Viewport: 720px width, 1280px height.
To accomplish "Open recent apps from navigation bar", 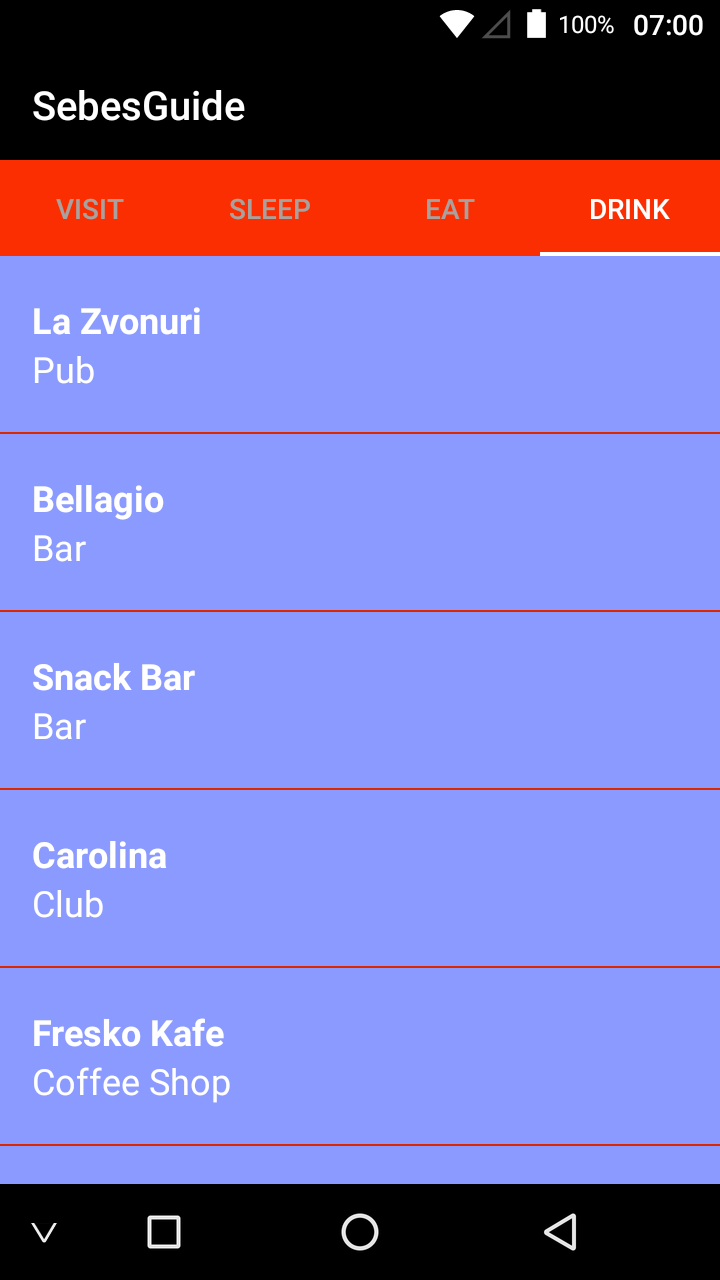I will pyautogui.click(x=164, y=1232).
